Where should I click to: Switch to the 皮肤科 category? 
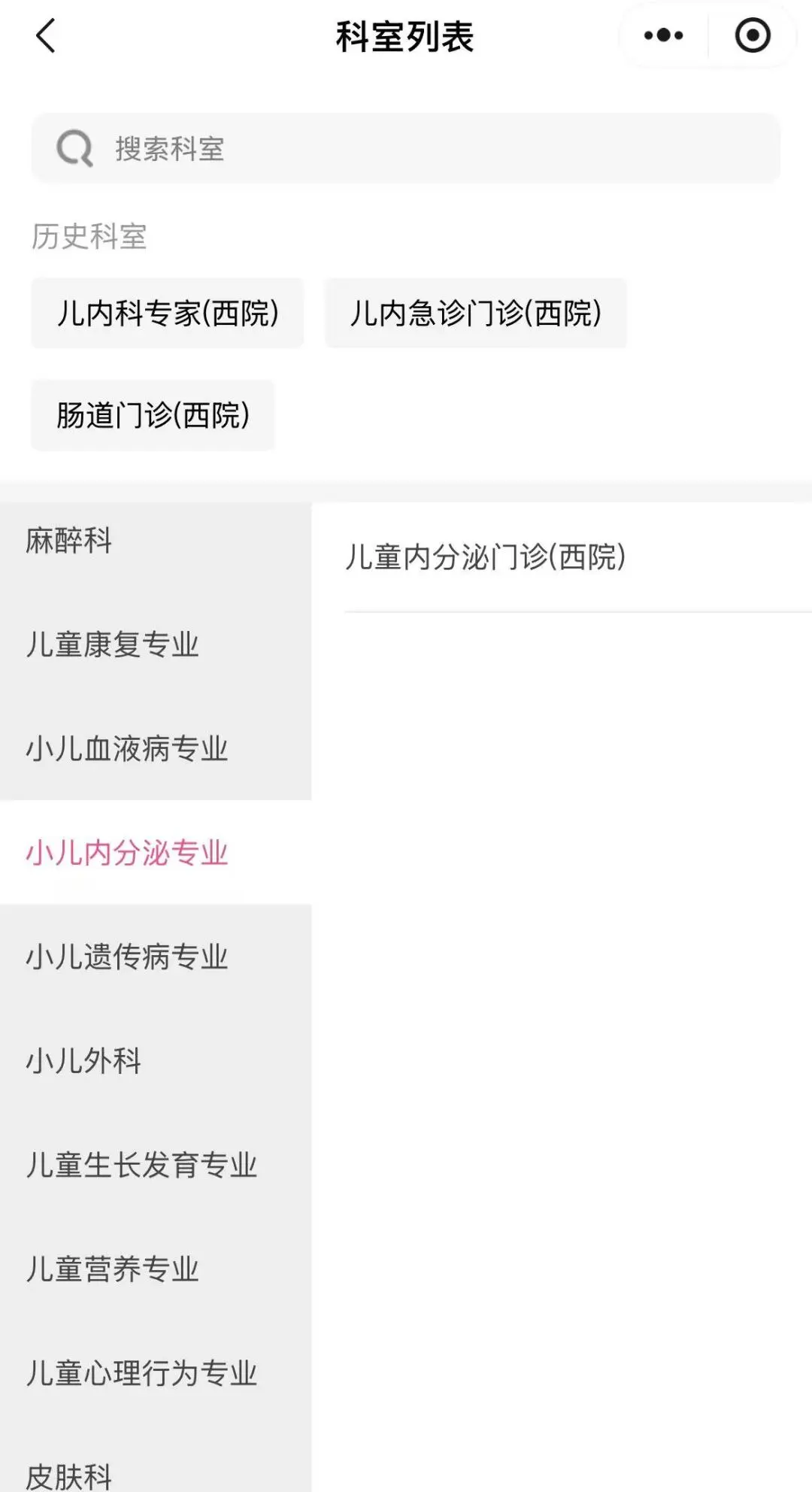(x=156, y=1466)
